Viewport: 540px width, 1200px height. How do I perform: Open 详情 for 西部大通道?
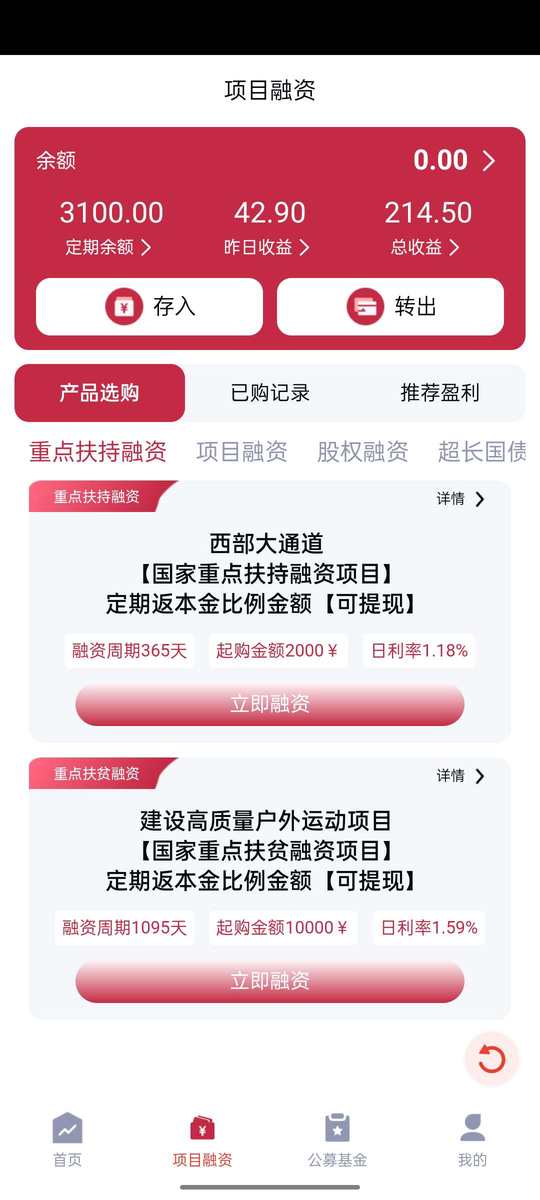tap(461, 499)
